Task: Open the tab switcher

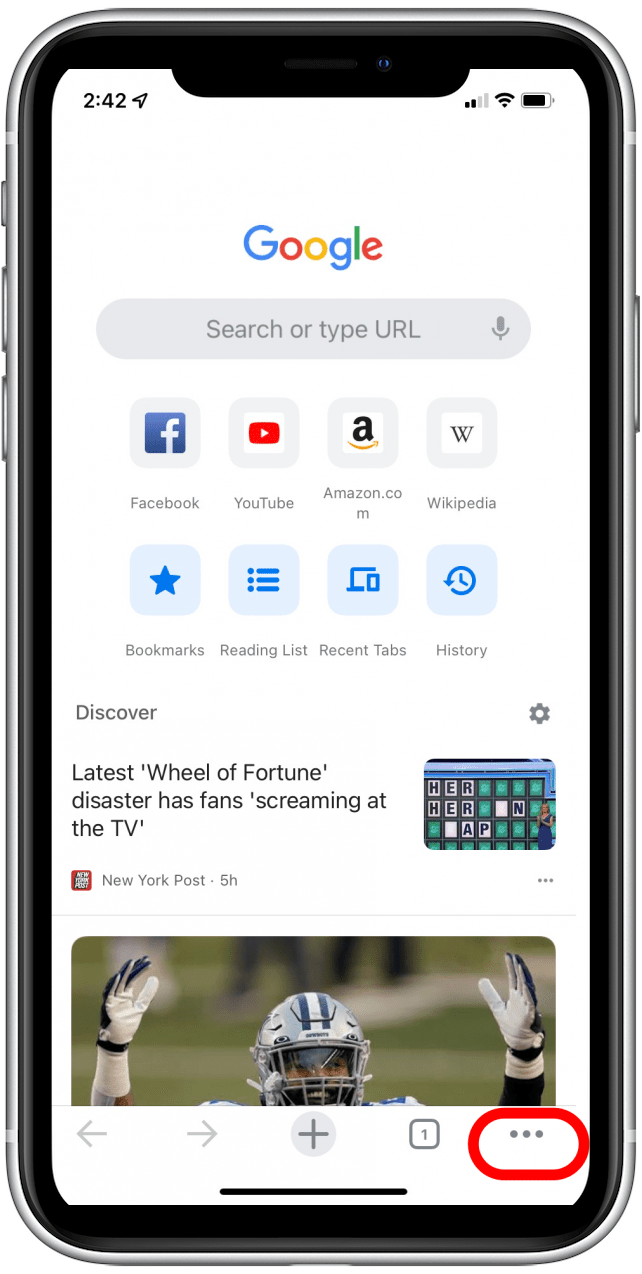Action: click(x=424, y=1134)
